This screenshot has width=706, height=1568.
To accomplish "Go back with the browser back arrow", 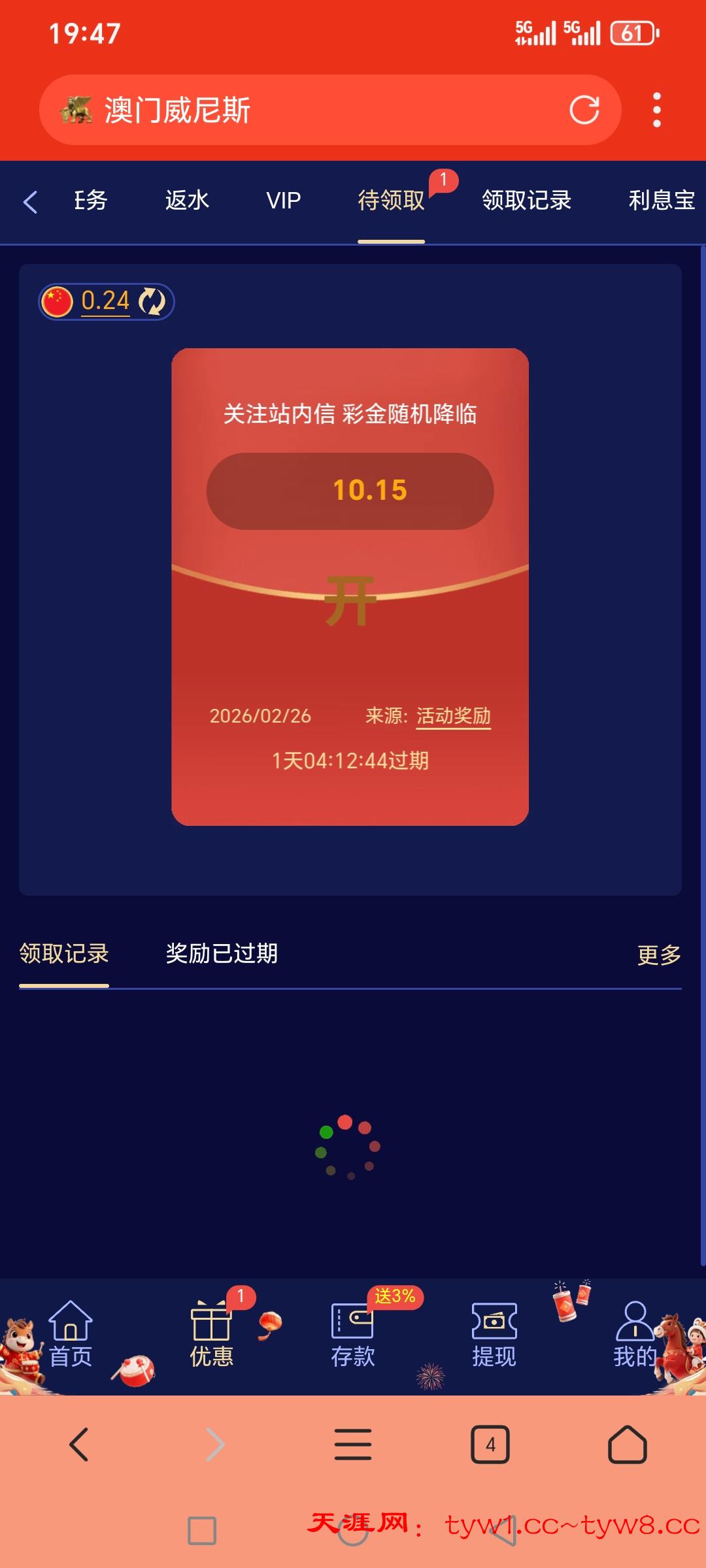I will pos(78,1444).
